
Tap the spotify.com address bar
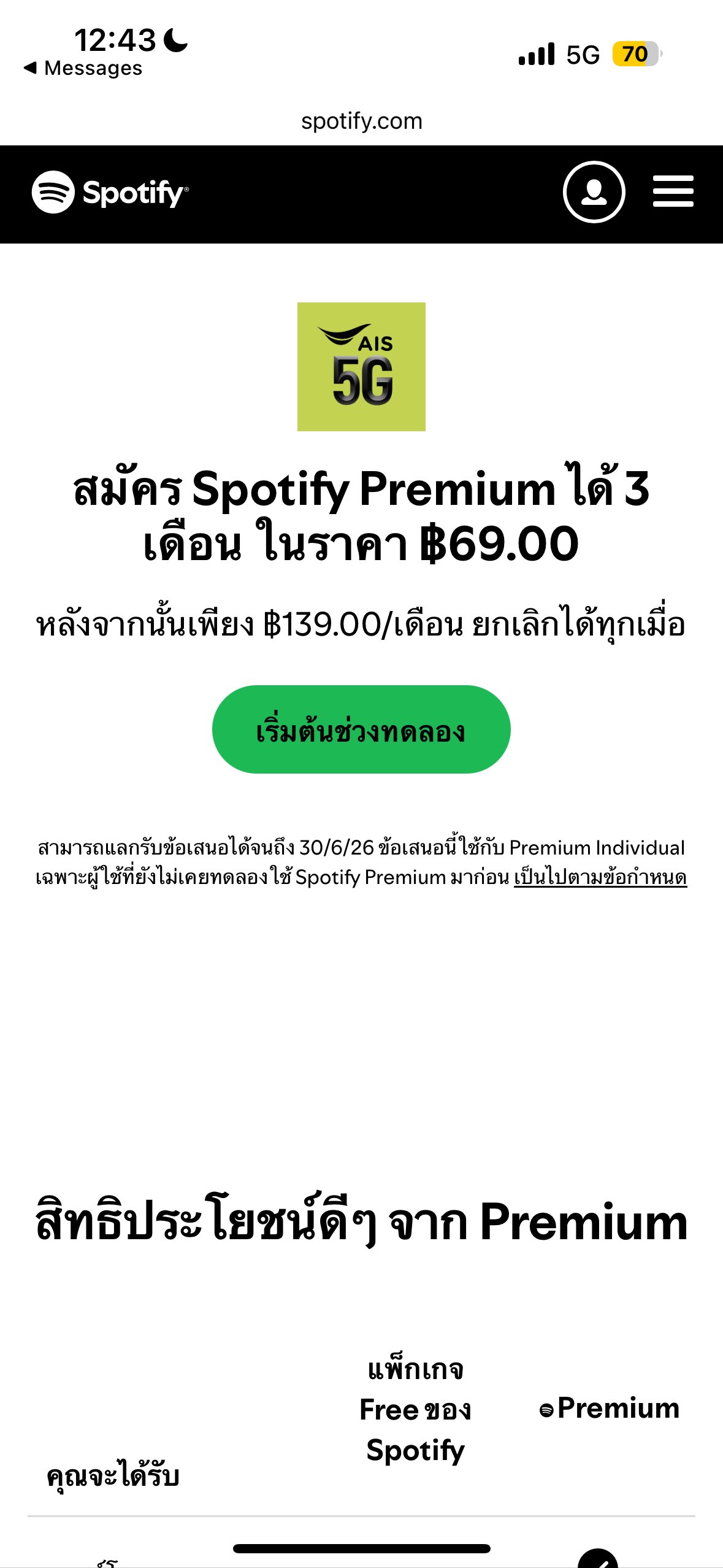pyautogui.click(x=361, y=121)
